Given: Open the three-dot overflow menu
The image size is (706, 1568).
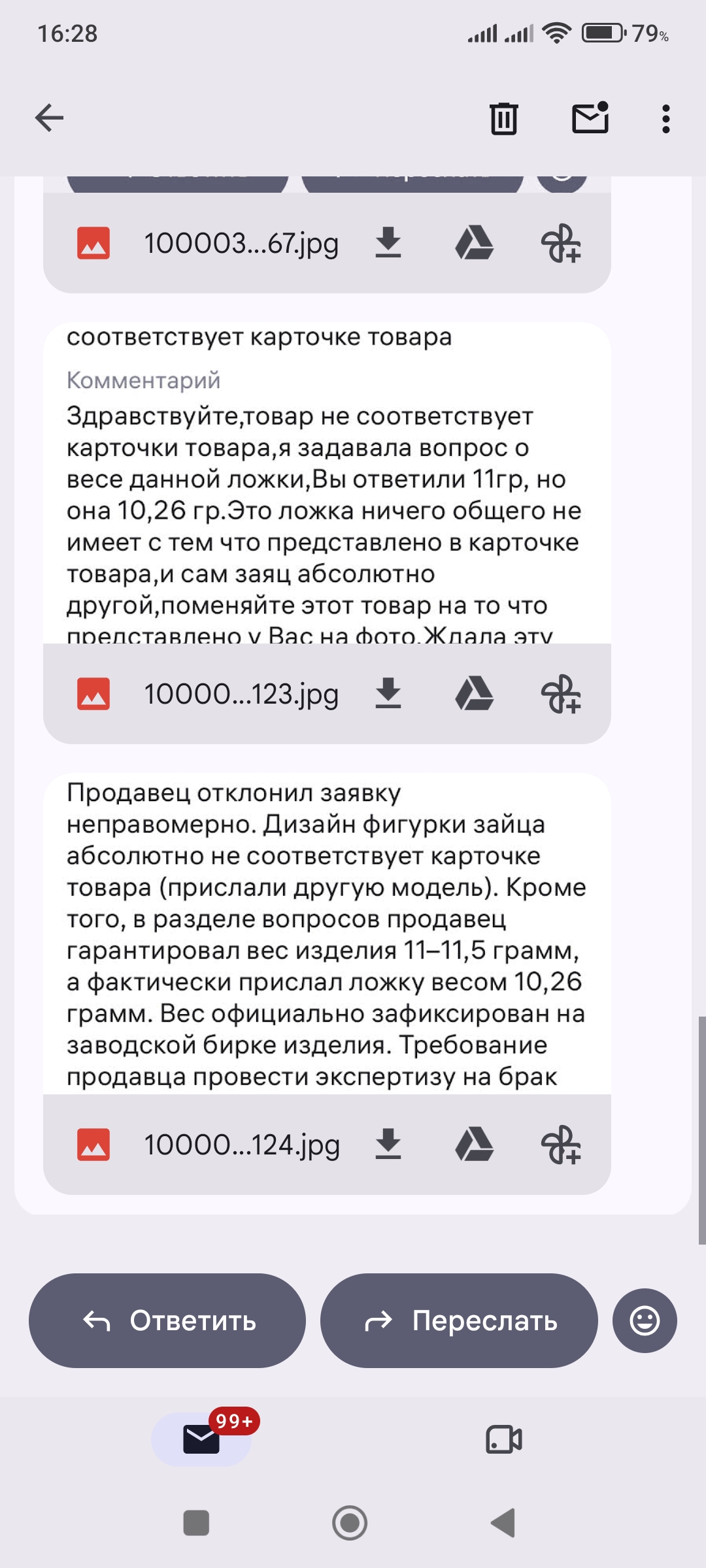Looking at the screenshot, I should point(665,119).
